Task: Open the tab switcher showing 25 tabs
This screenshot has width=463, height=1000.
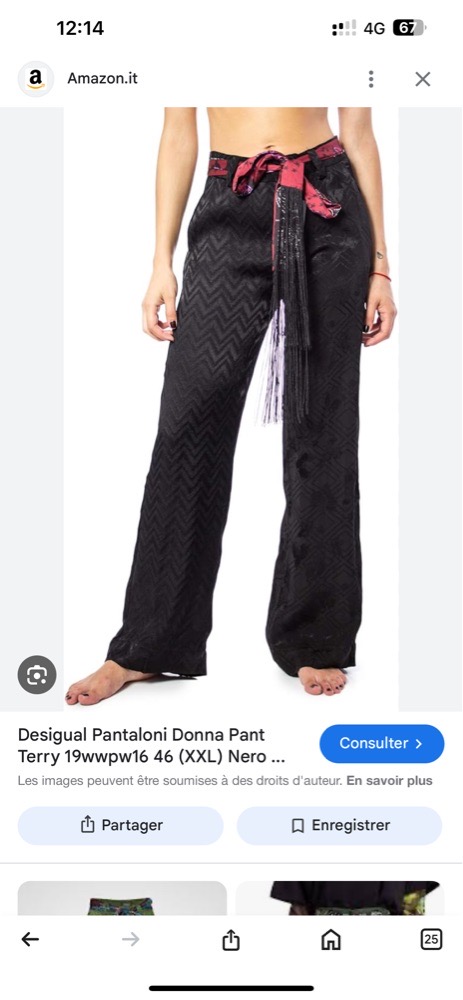Action: coord(431,939)
